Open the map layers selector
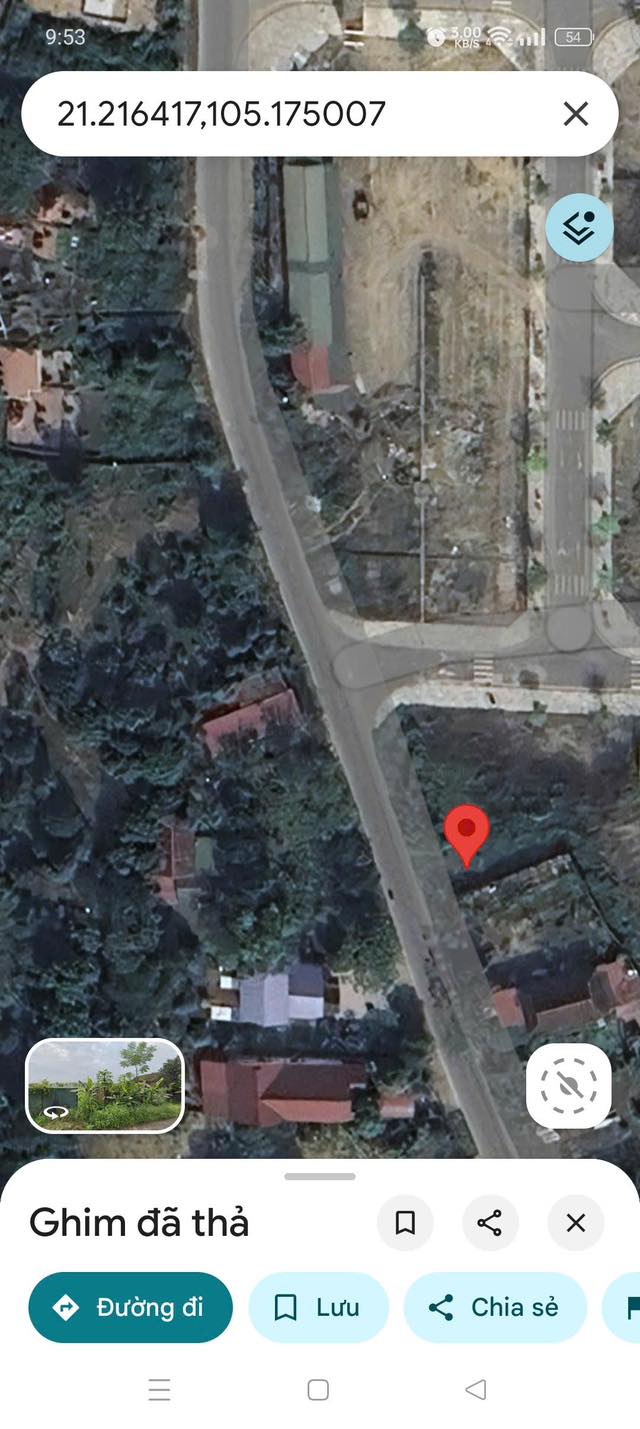640x1429 pixels. pos(579,228)
